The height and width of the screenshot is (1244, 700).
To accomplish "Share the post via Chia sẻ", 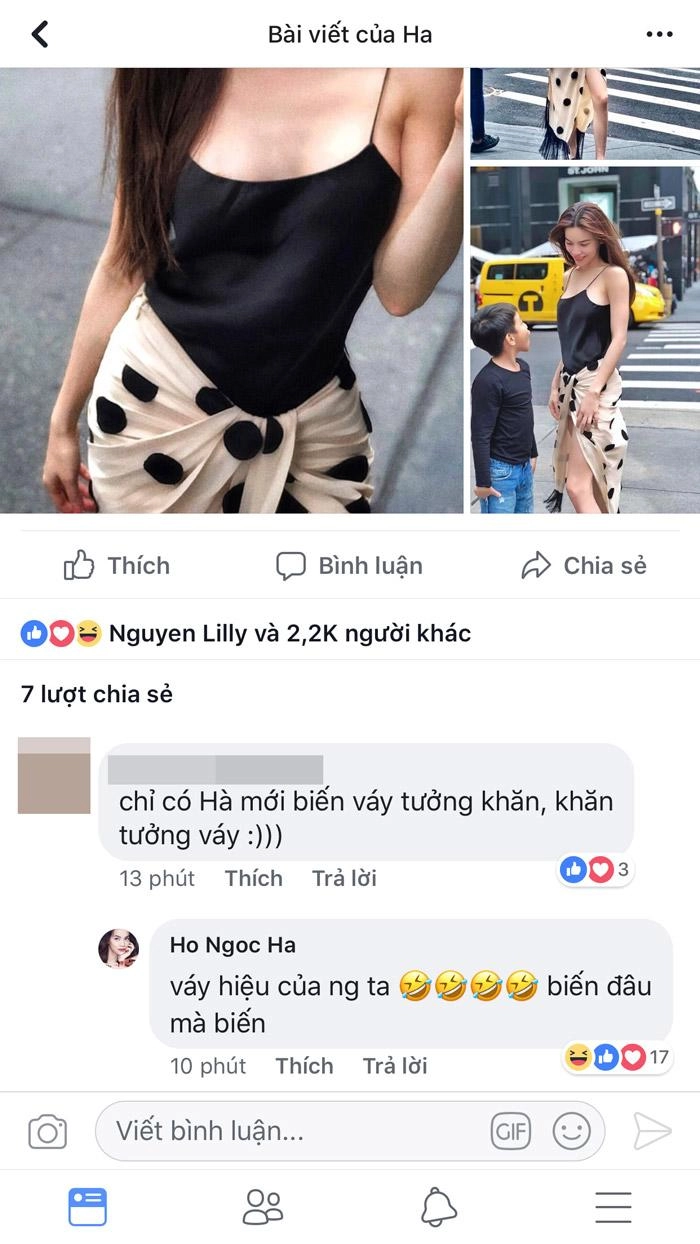I will (584, 566).
